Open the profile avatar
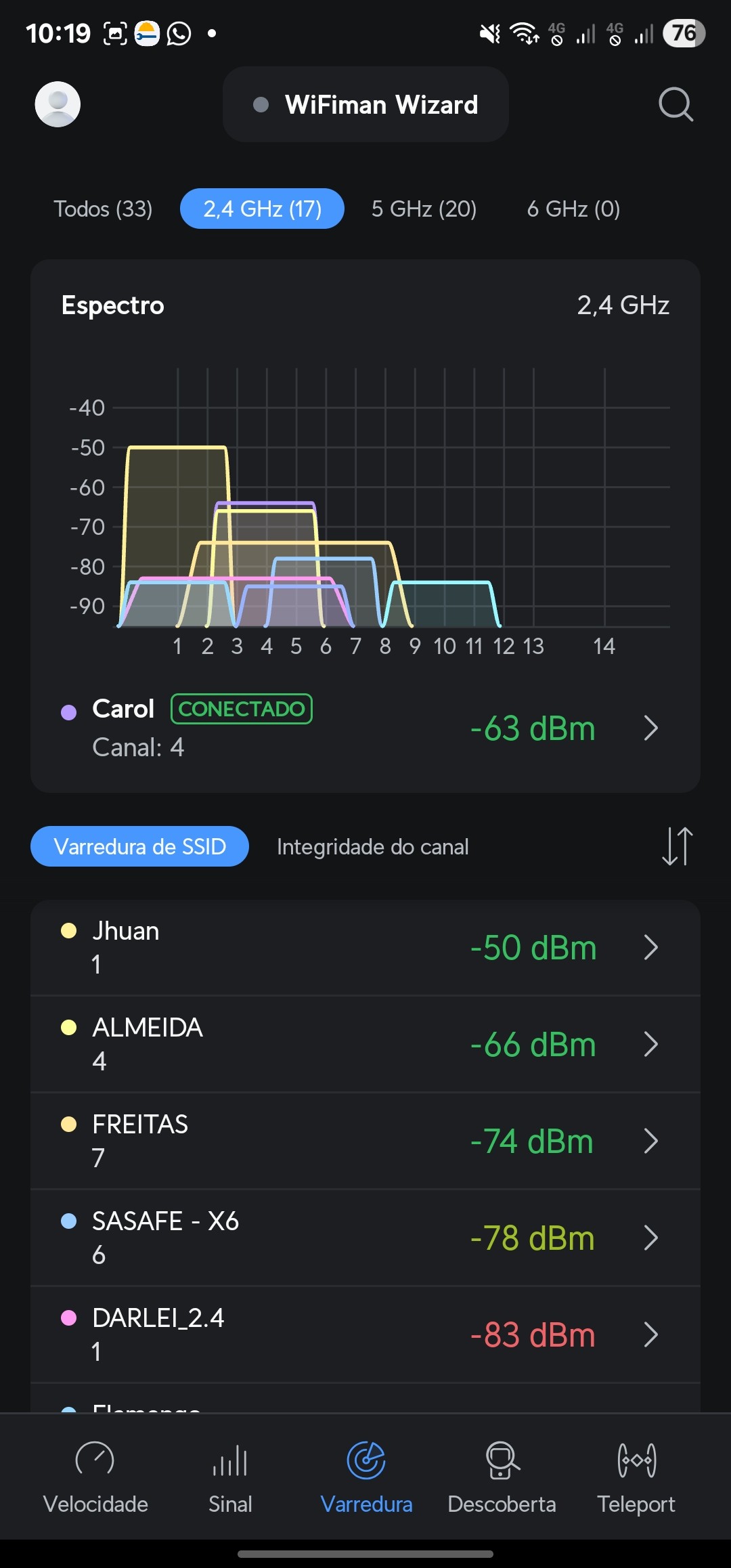This screenshot has width=731, height=1568. pyautogui.click(x=58, y=104)
